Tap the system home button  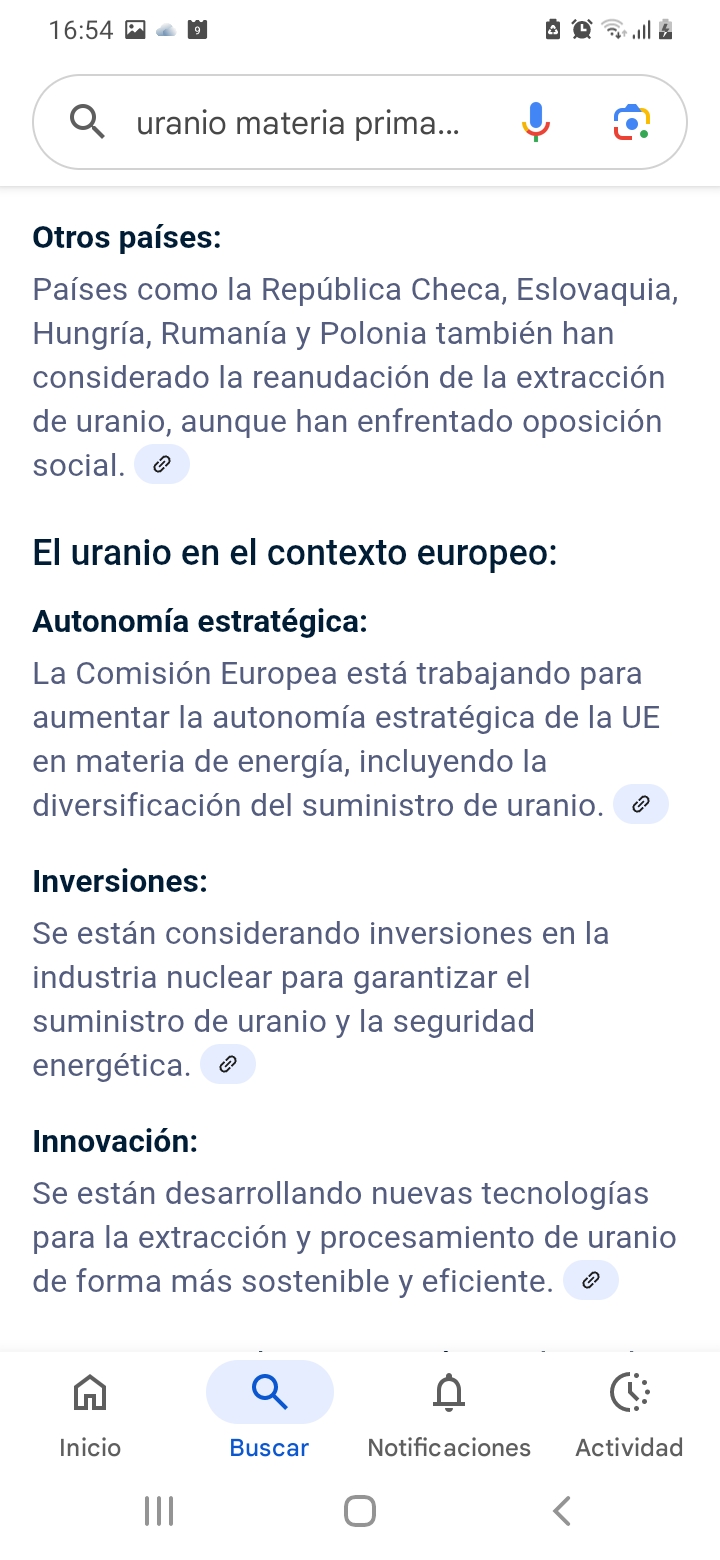(x=360, y=1510)
